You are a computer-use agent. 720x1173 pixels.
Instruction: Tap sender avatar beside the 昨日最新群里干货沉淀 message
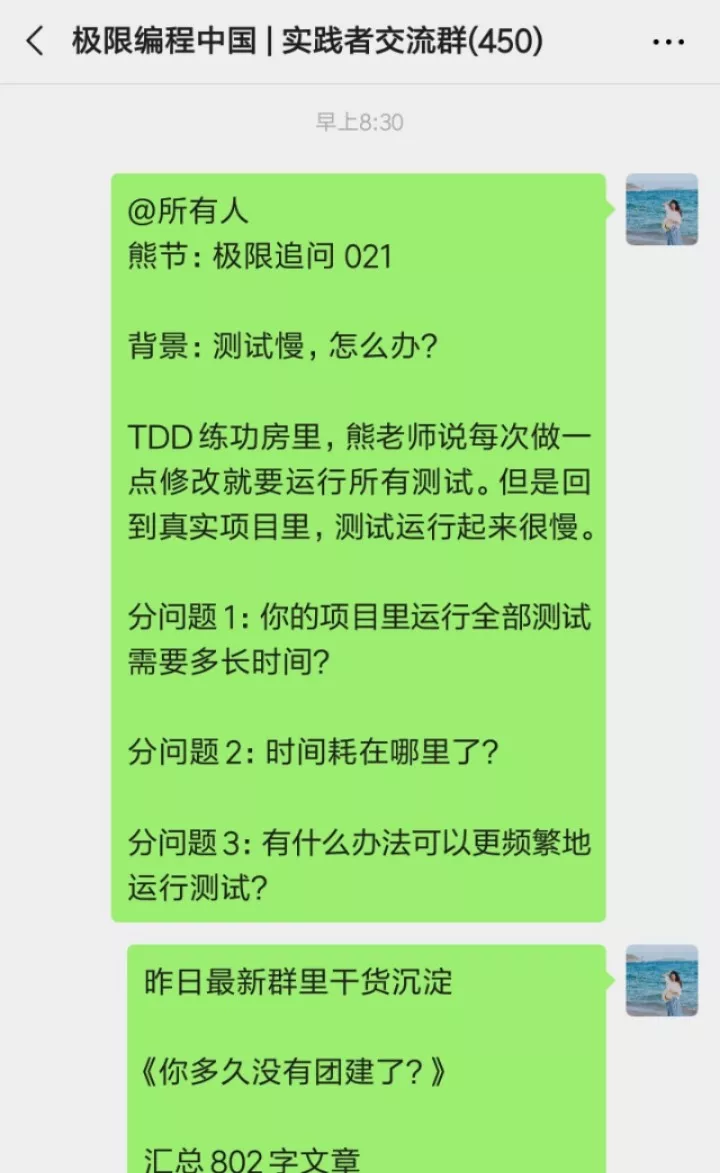coord(661,980)
